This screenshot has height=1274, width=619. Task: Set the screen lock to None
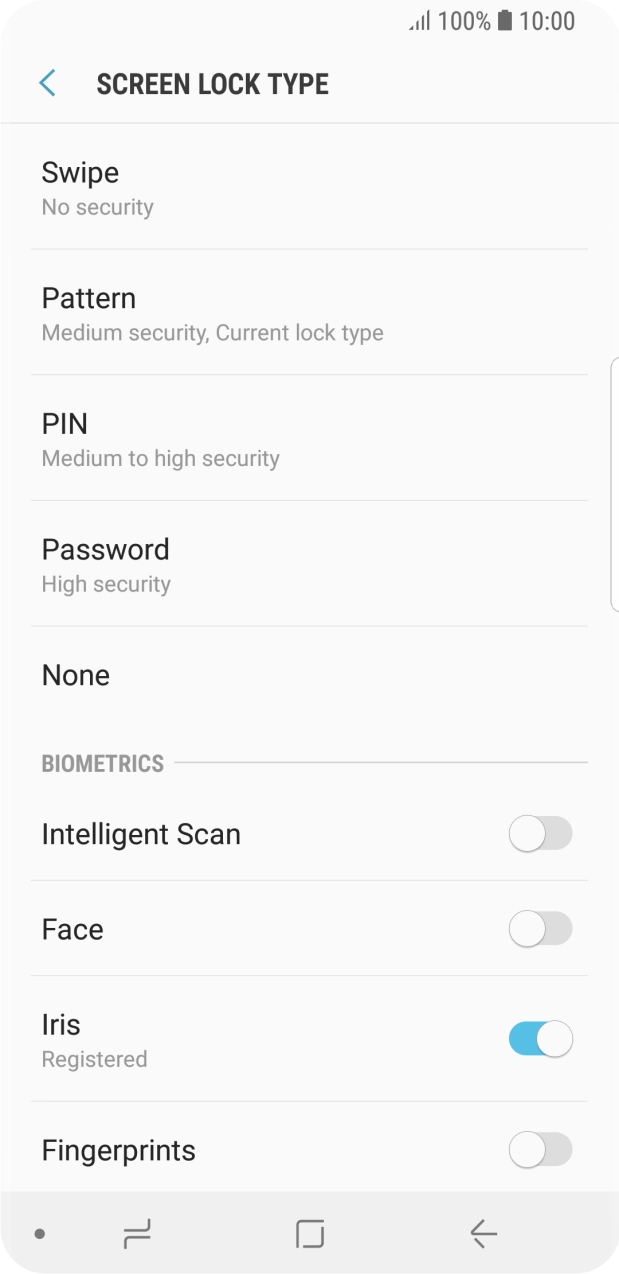click(x=309, y=675)
